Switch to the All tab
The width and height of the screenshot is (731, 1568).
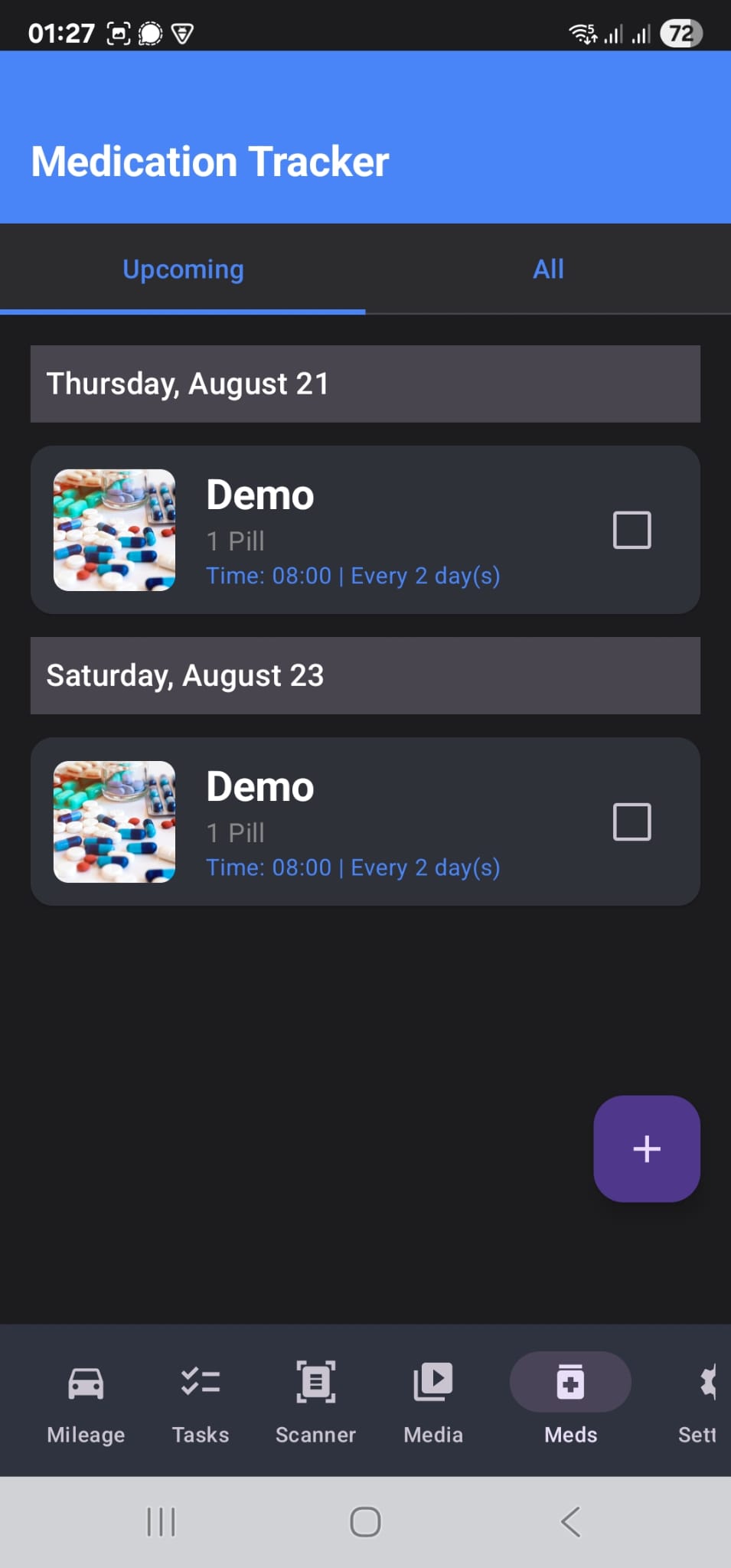548,269
